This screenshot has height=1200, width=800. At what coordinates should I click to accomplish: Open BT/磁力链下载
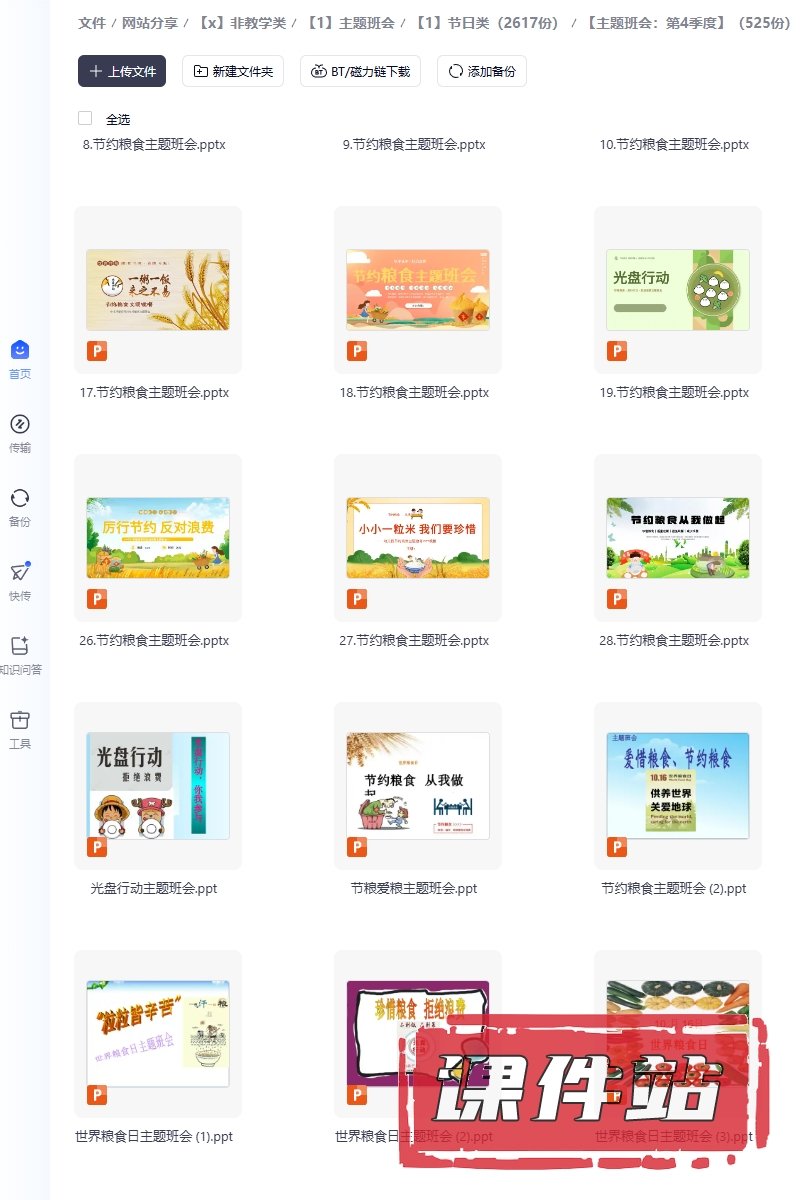(360, 71)
